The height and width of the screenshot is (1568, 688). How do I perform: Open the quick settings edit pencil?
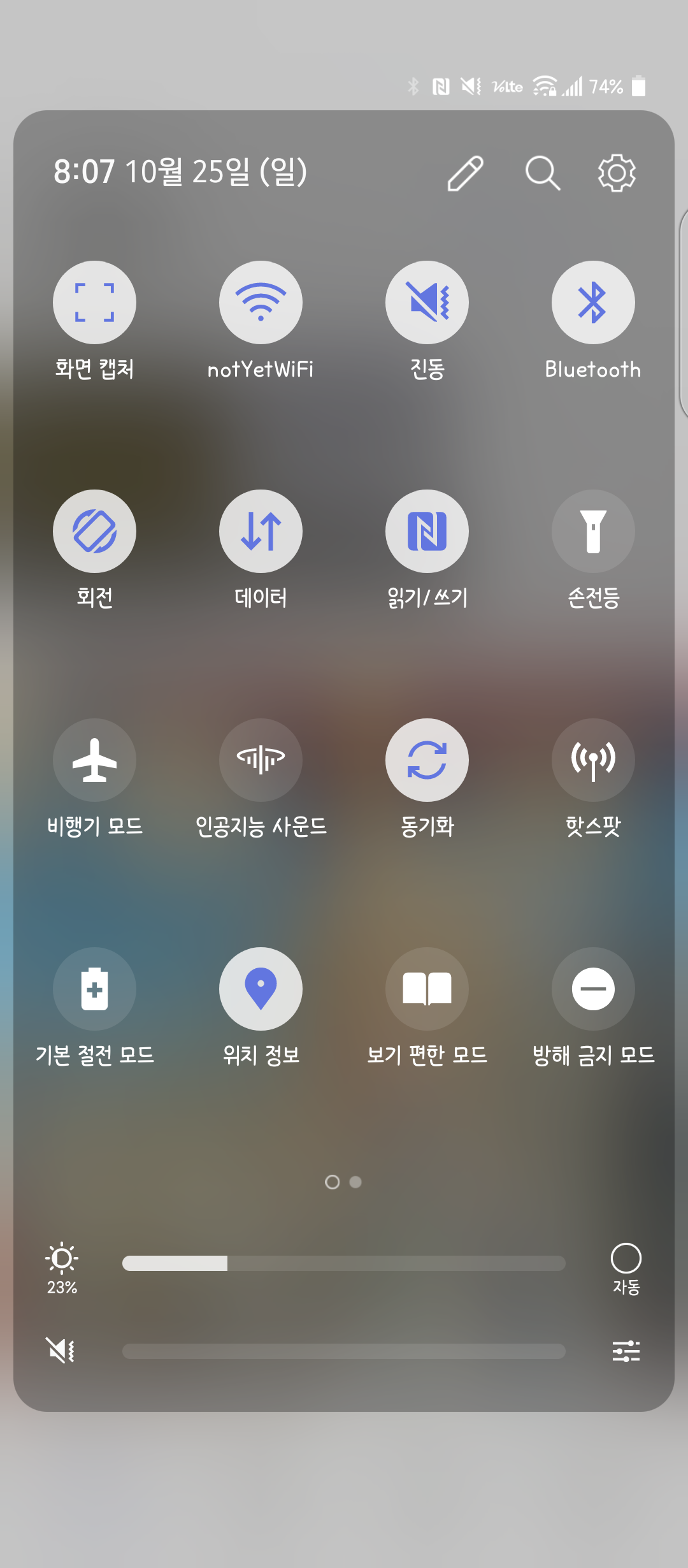[x=466, y=173]
